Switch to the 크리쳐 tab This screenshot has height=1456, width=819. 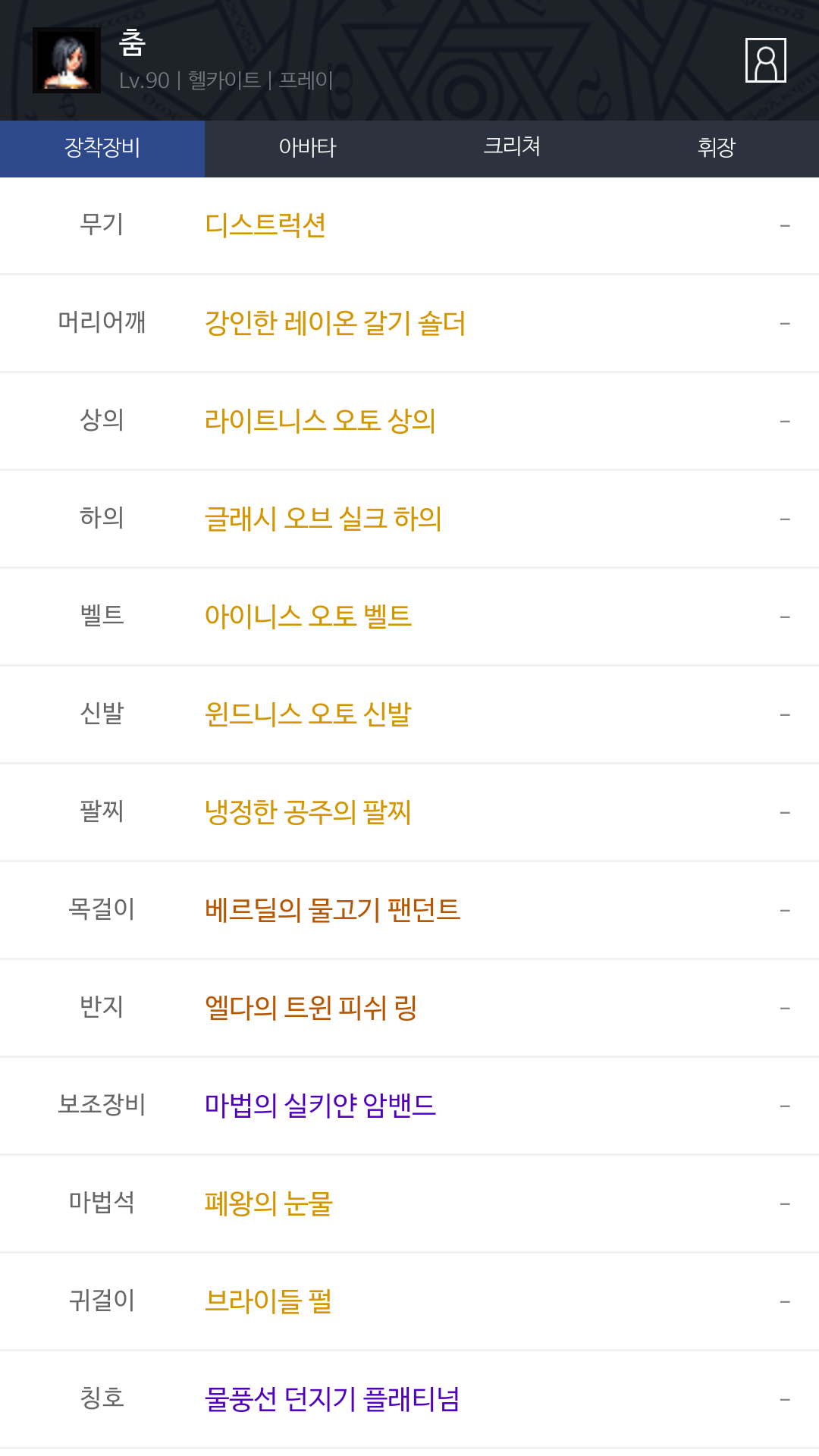[x=512, y=149]
